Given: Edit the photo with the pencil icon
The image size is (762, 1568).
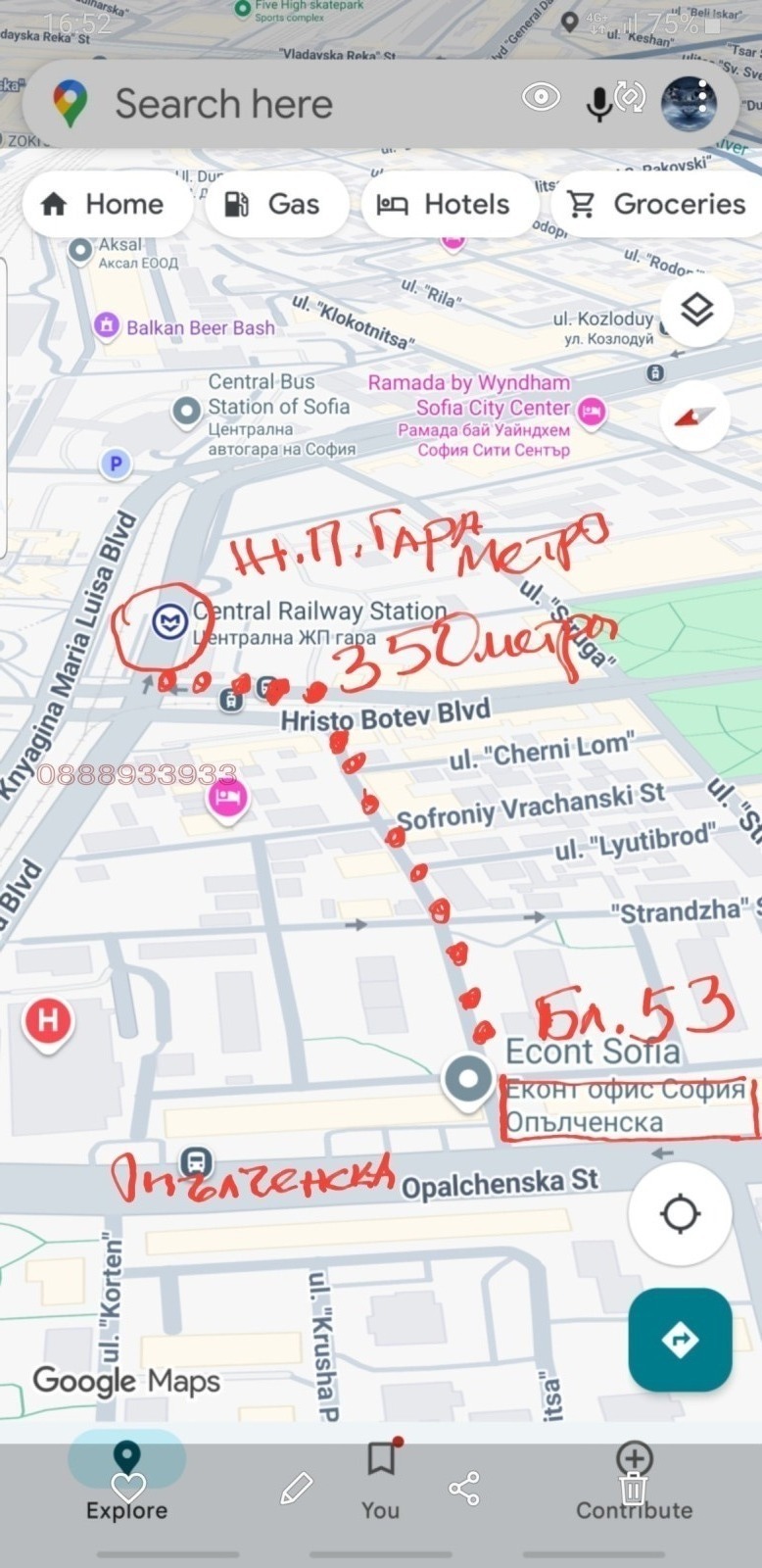Looking at the screenshot, I should 296,1489.
